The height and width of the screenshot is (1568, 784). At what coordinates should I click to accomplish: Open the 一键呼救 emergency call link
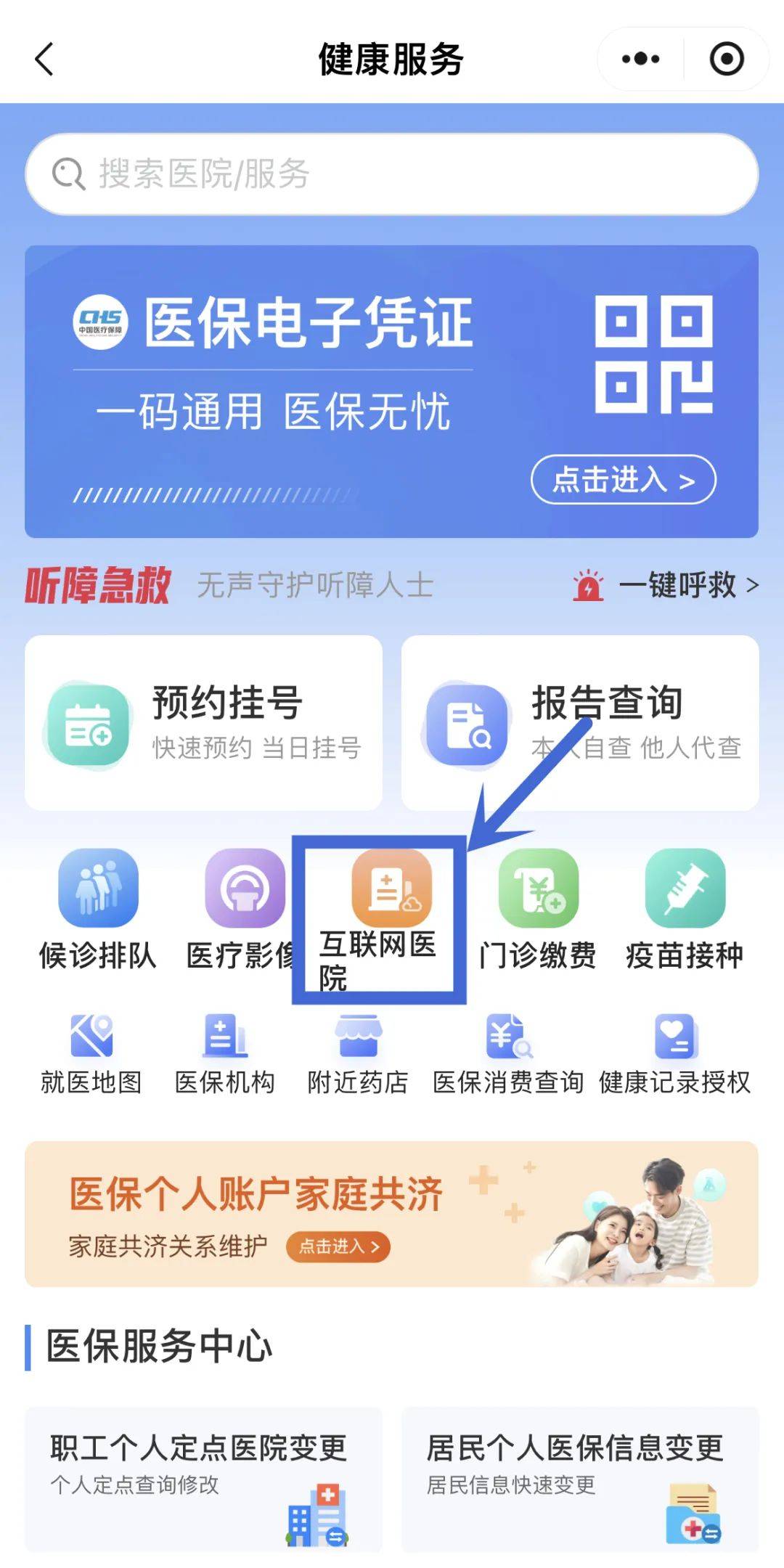pyautogui.click(x=675, y=585)
